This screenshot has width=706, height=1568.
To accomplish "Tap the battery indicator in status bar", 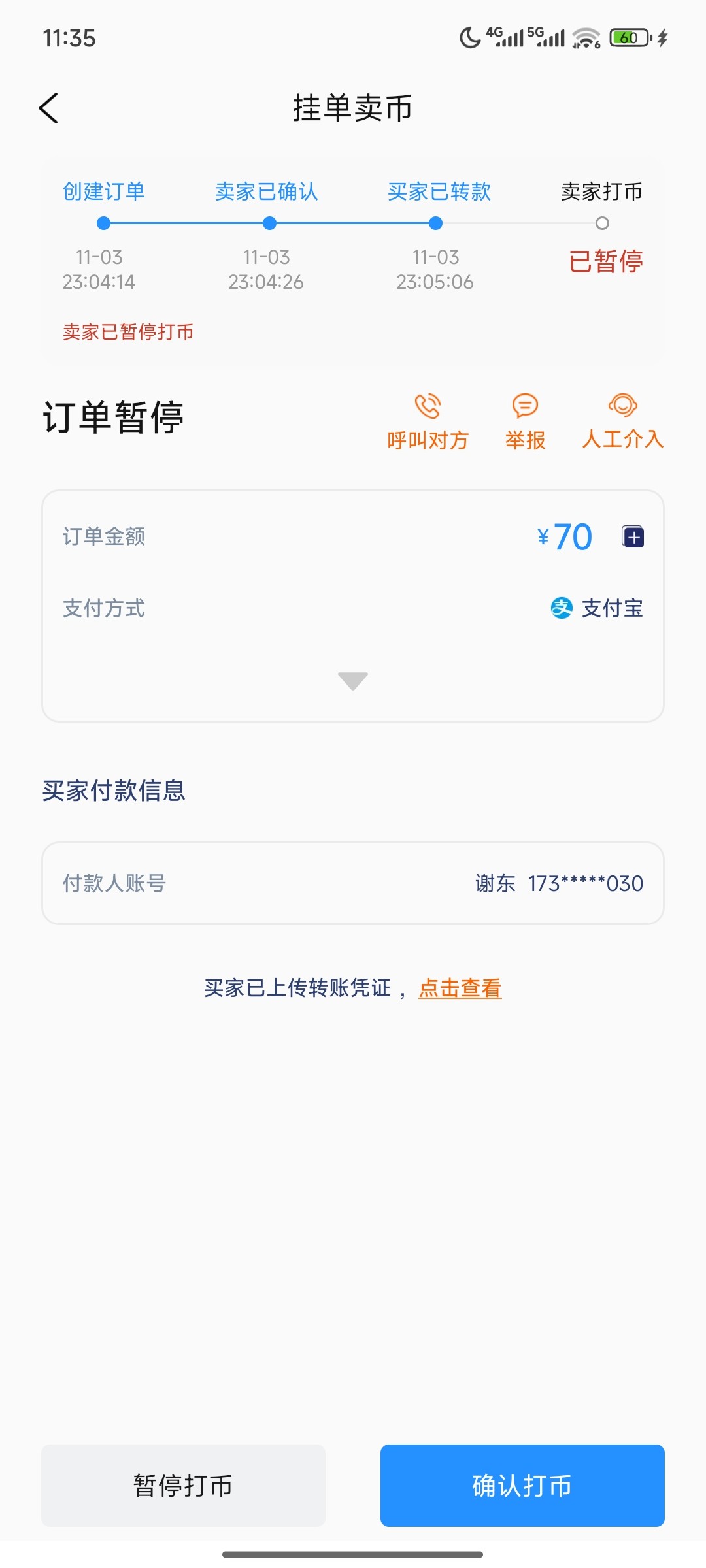I will pos(626,38).
